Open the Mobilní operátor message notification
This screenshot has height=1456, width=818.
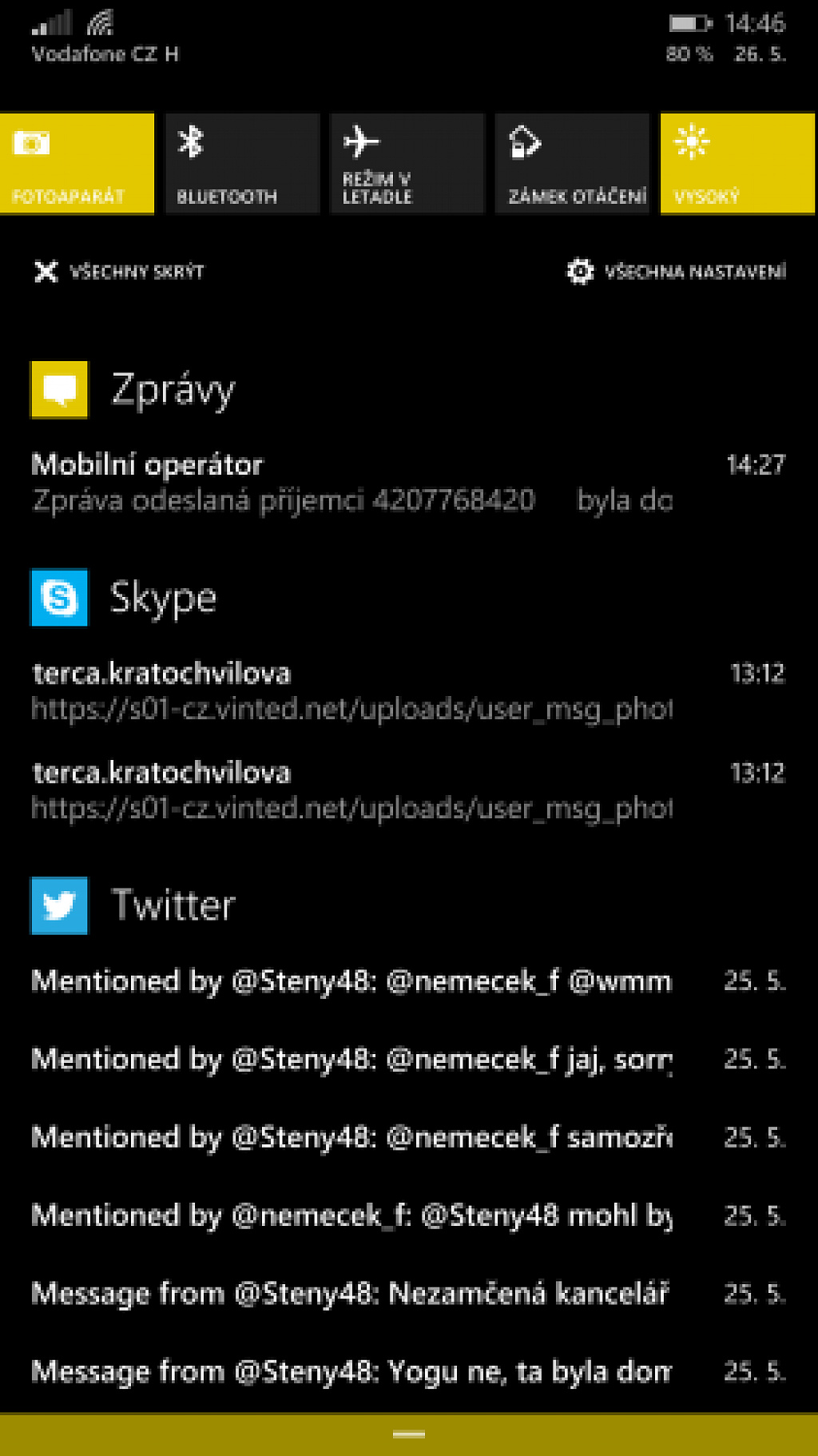(x=408, y=483)
